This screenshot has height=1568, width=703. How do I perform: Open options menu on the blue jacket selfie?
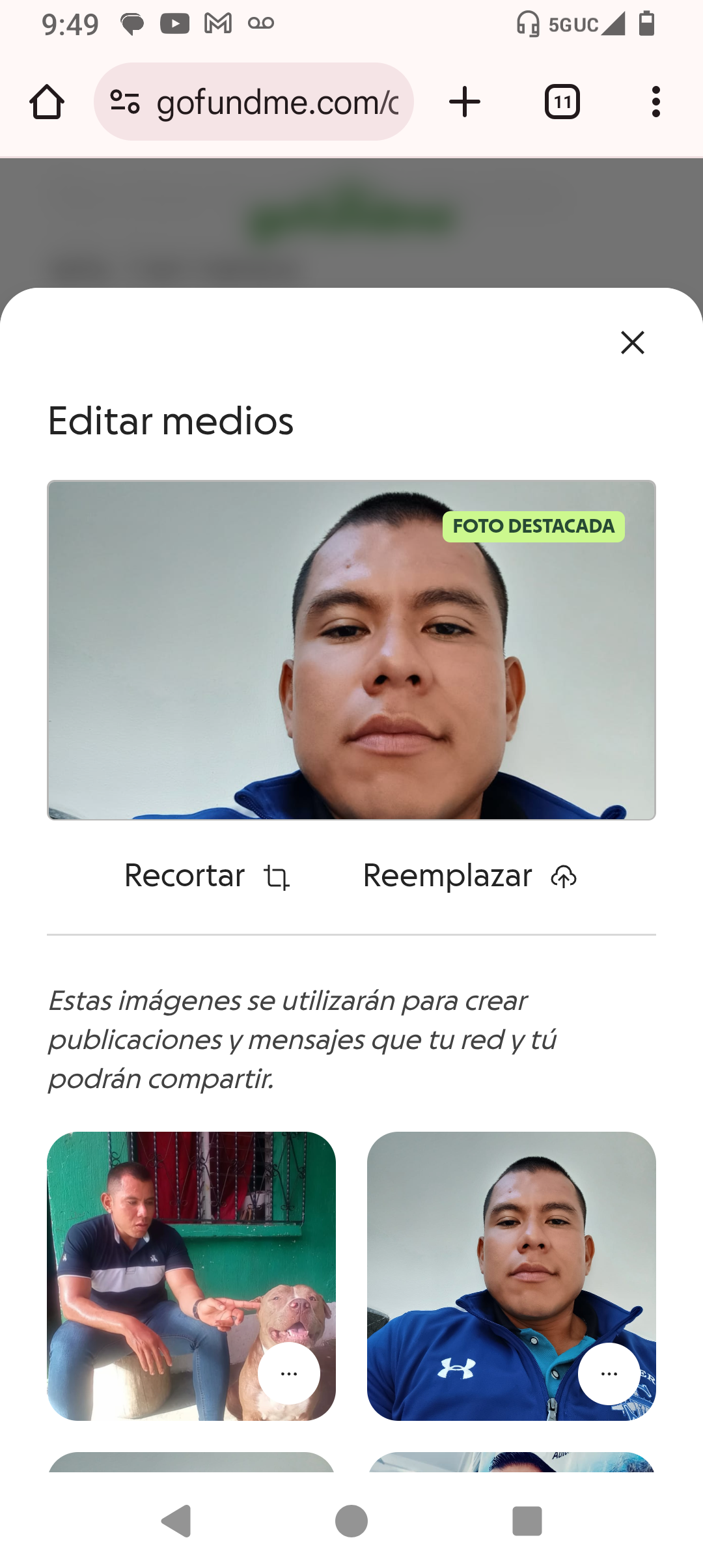pos(609,1373)
